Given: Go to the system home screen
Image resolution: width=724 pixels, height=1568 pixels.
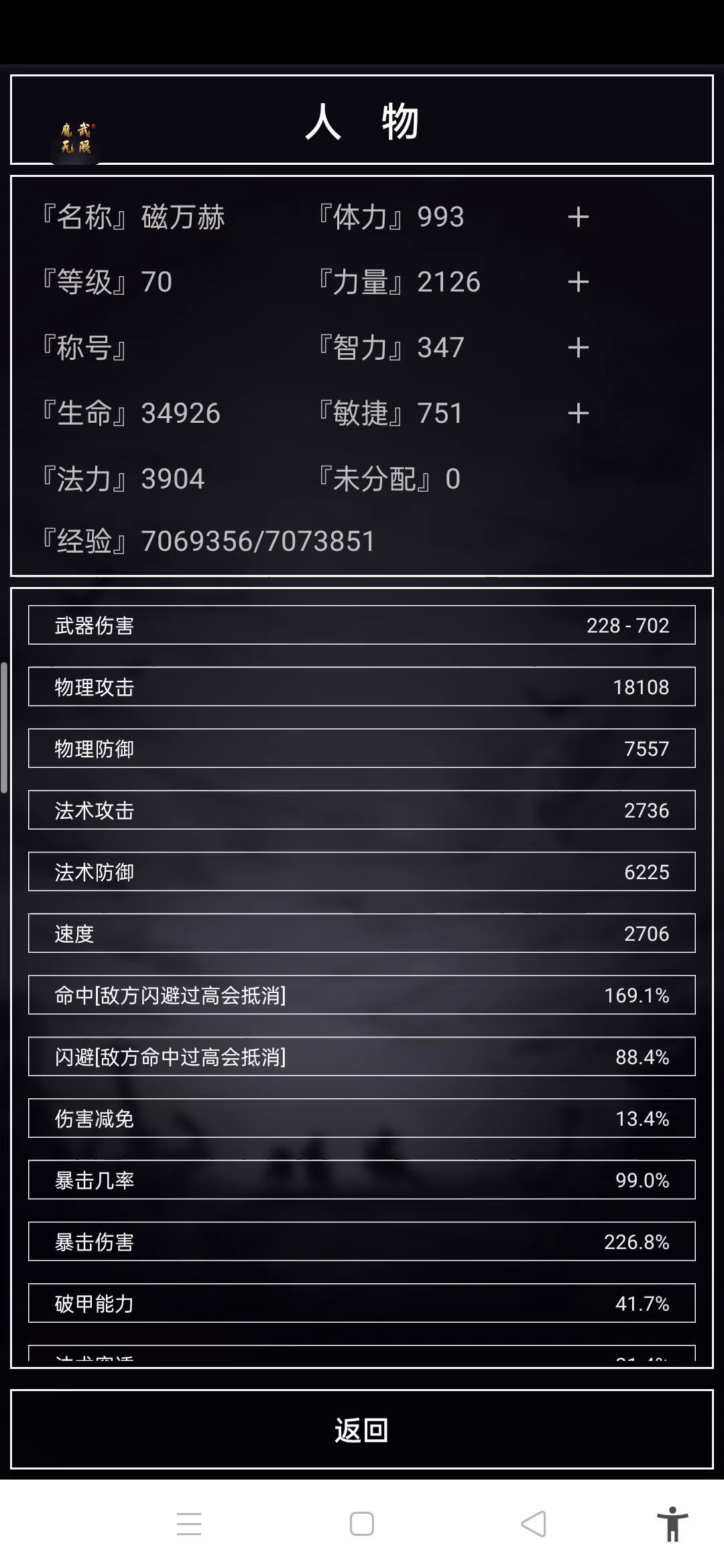Looking at the screenshot, I should coord(362,1524).
